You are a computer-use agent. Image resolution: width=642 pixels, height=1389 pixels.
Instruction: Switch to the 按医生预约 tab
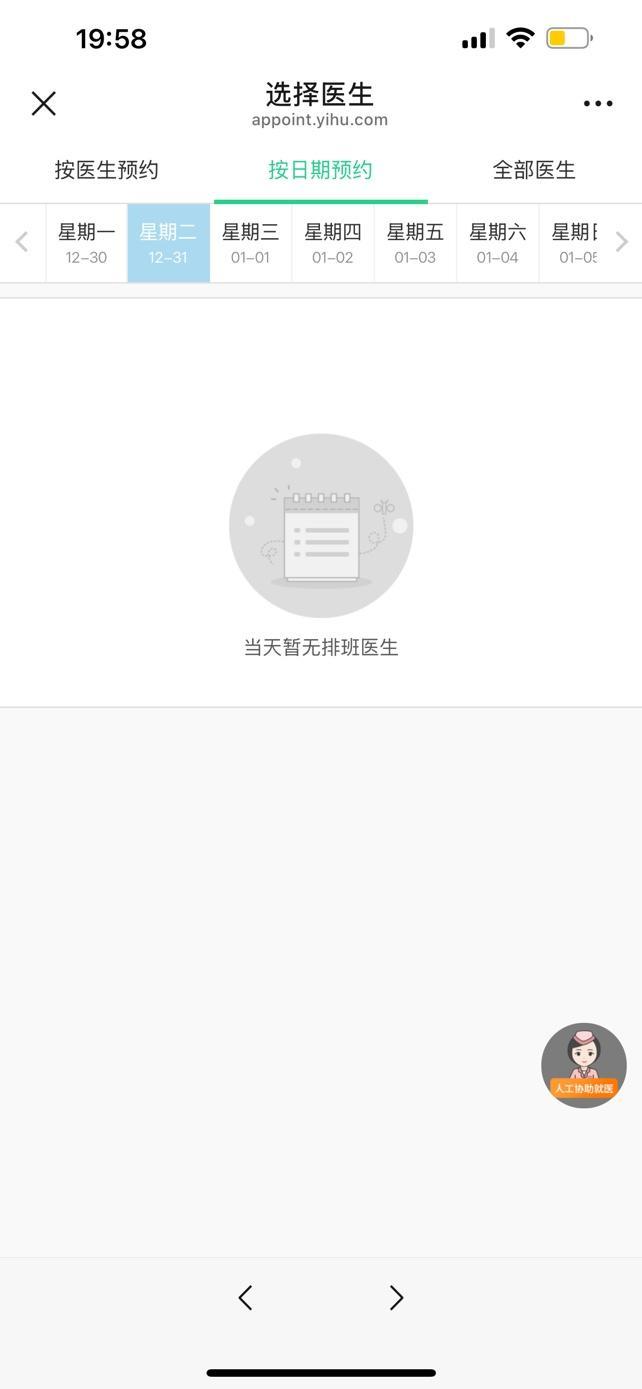click(106, 170)
